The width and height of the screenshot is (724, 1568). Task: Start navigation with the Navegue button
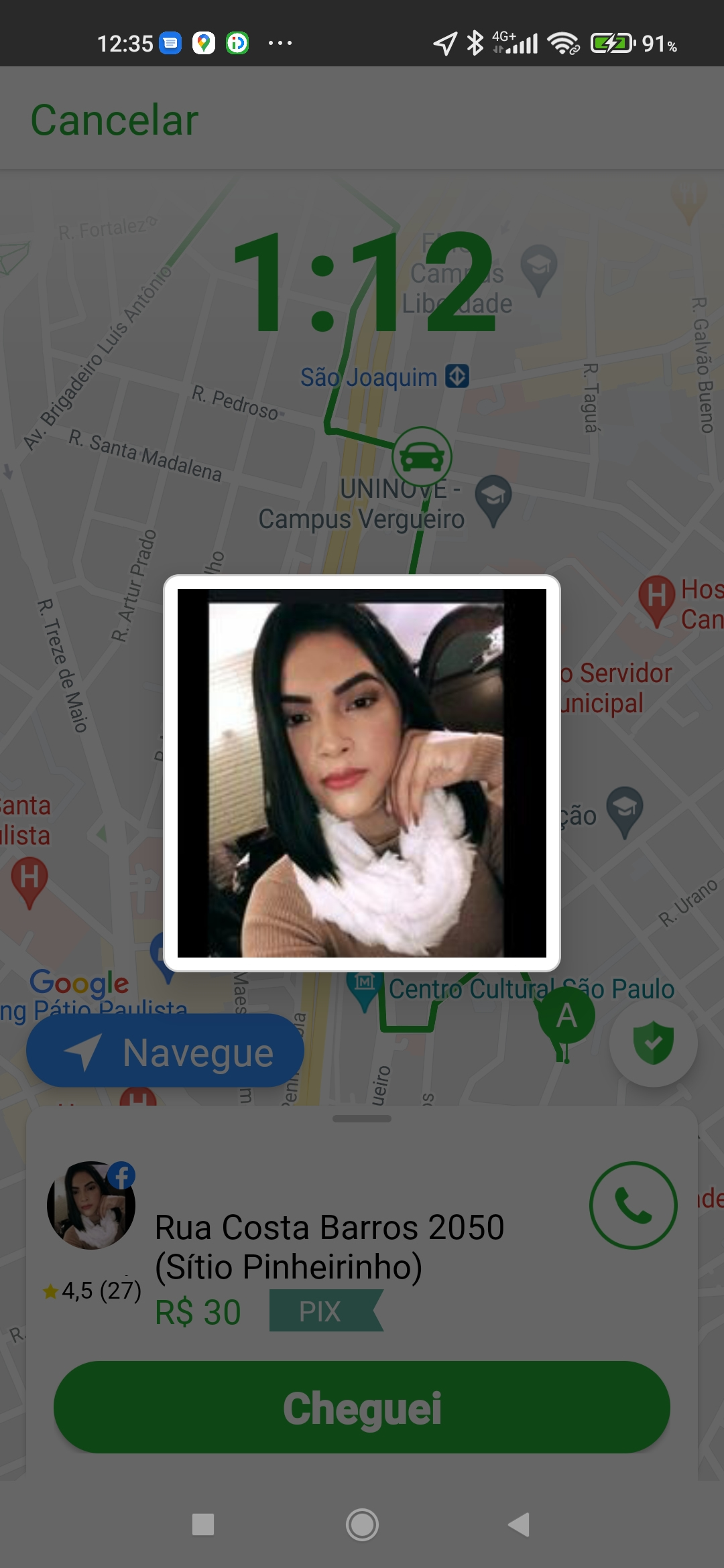pyautogui.click(x=165, y=1052)
